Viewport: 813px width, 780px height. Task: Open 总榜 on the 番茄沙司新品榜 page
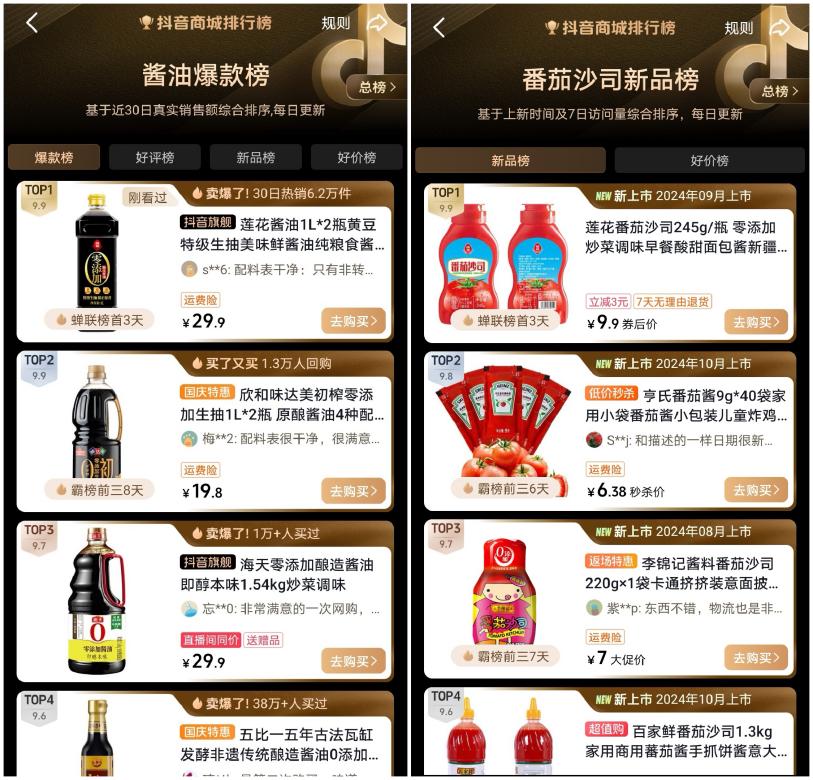[781, 91]
